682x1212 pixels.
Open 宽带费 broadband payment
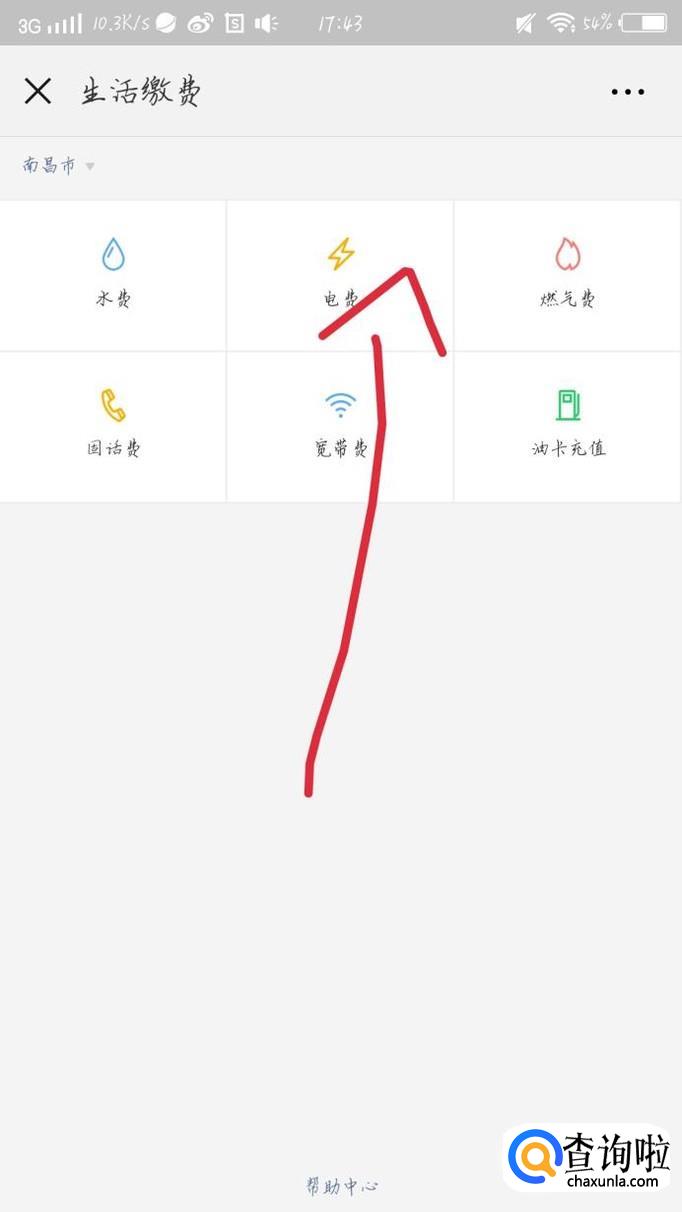click(340, 427)
